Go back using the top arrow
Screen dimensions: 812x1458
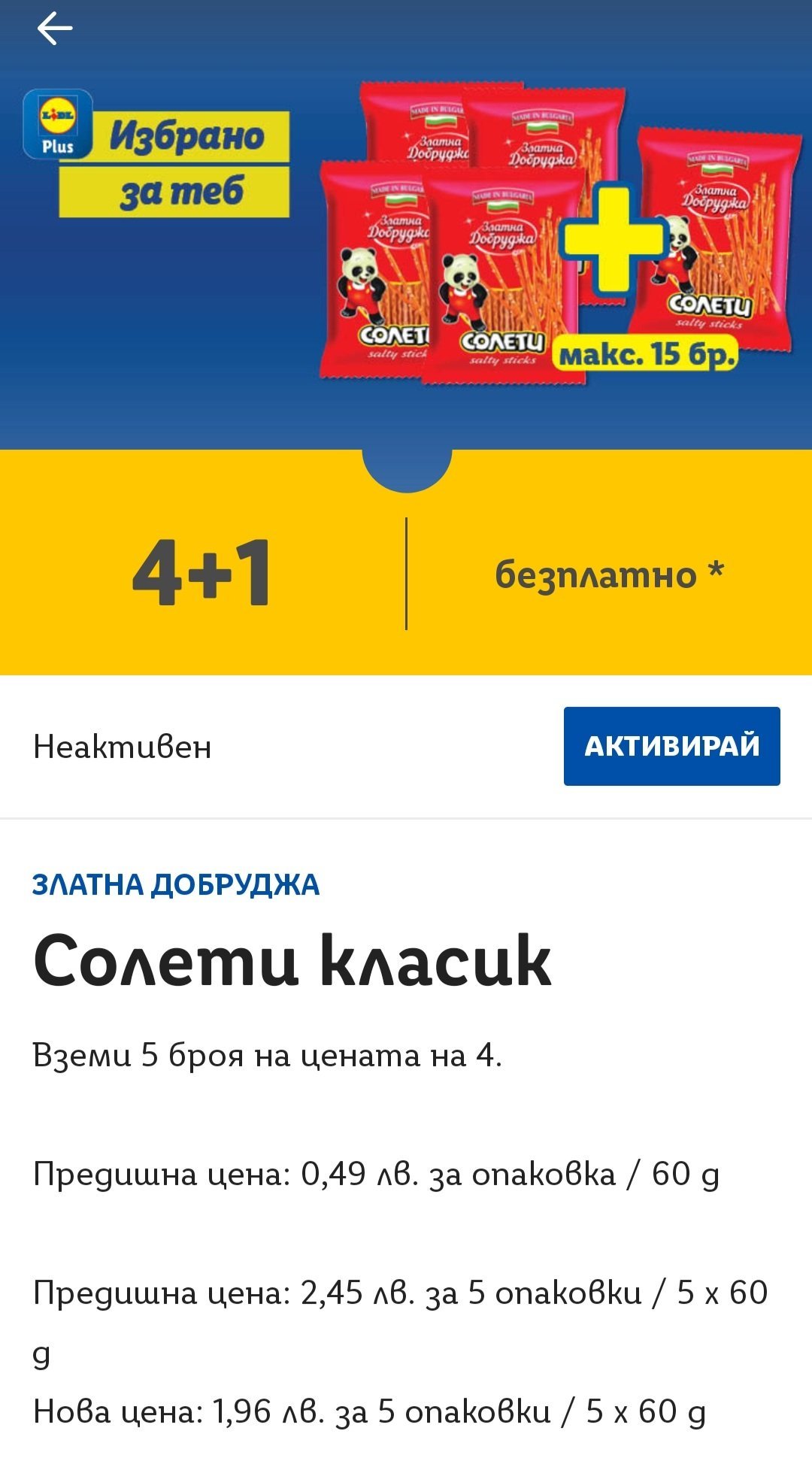tap(54, 29)
